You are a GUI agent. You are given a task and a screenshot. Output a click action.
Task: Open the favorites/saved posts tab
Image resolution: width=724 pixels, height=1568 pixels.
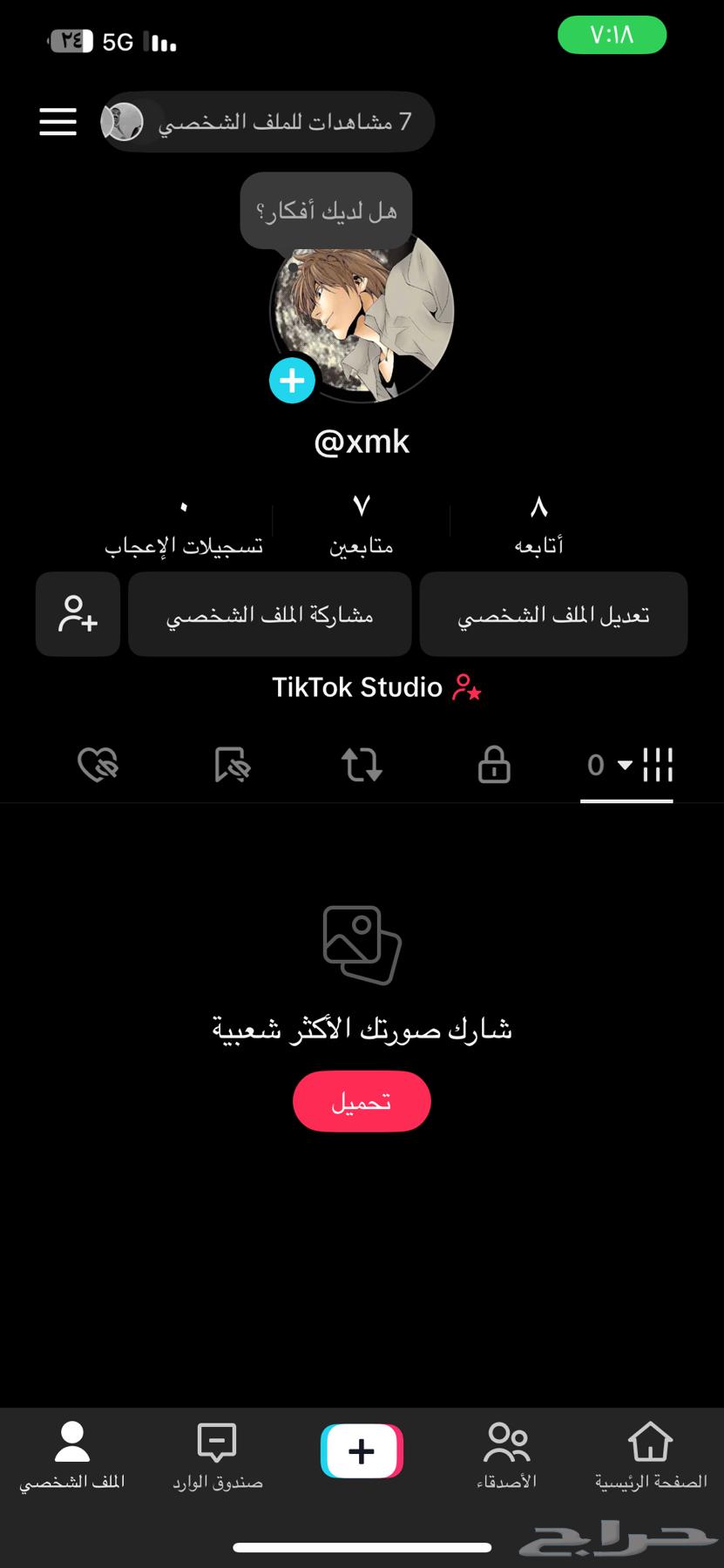tap(230, 765)
